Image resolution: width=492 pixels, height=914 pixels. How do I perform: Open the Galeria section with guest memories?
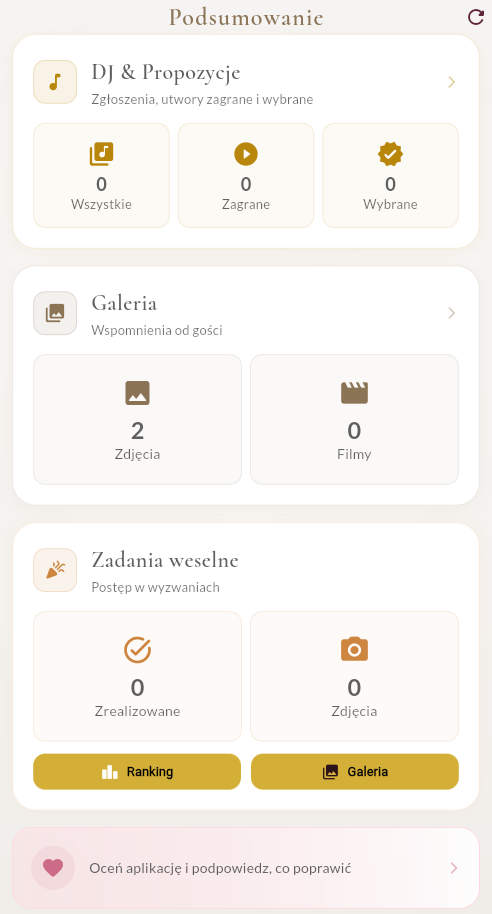(x=246, y=314)
